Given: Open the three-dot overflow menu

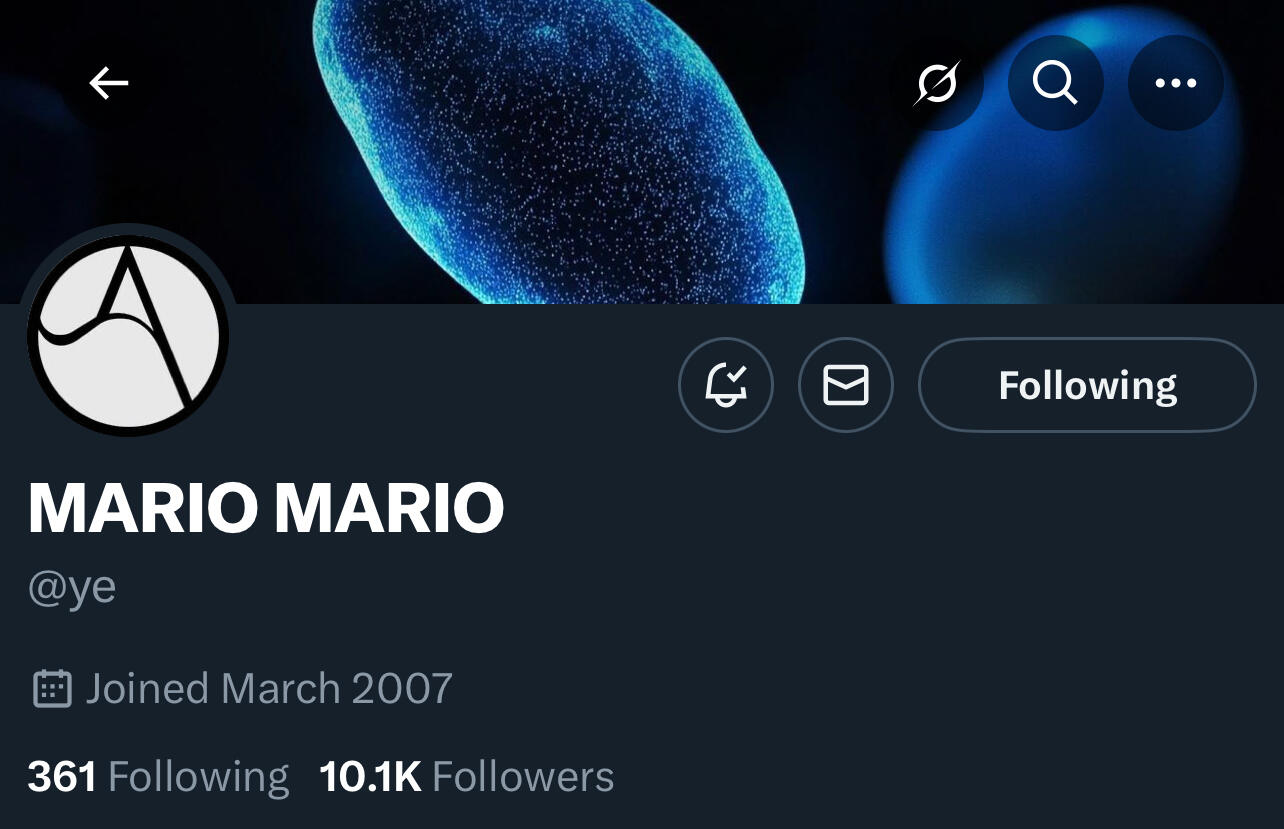Looking at the screenshot, I should [1175, 83].
